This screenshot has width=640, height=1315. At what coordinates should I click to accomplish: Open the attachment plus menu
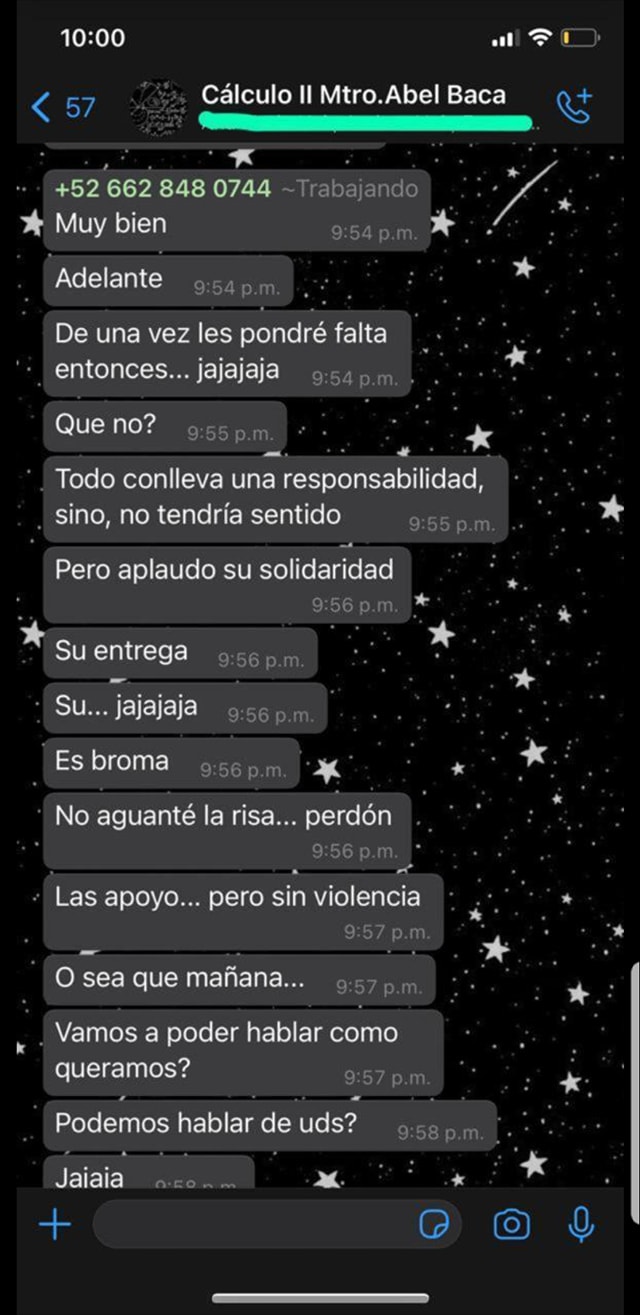coord(54,1224)
